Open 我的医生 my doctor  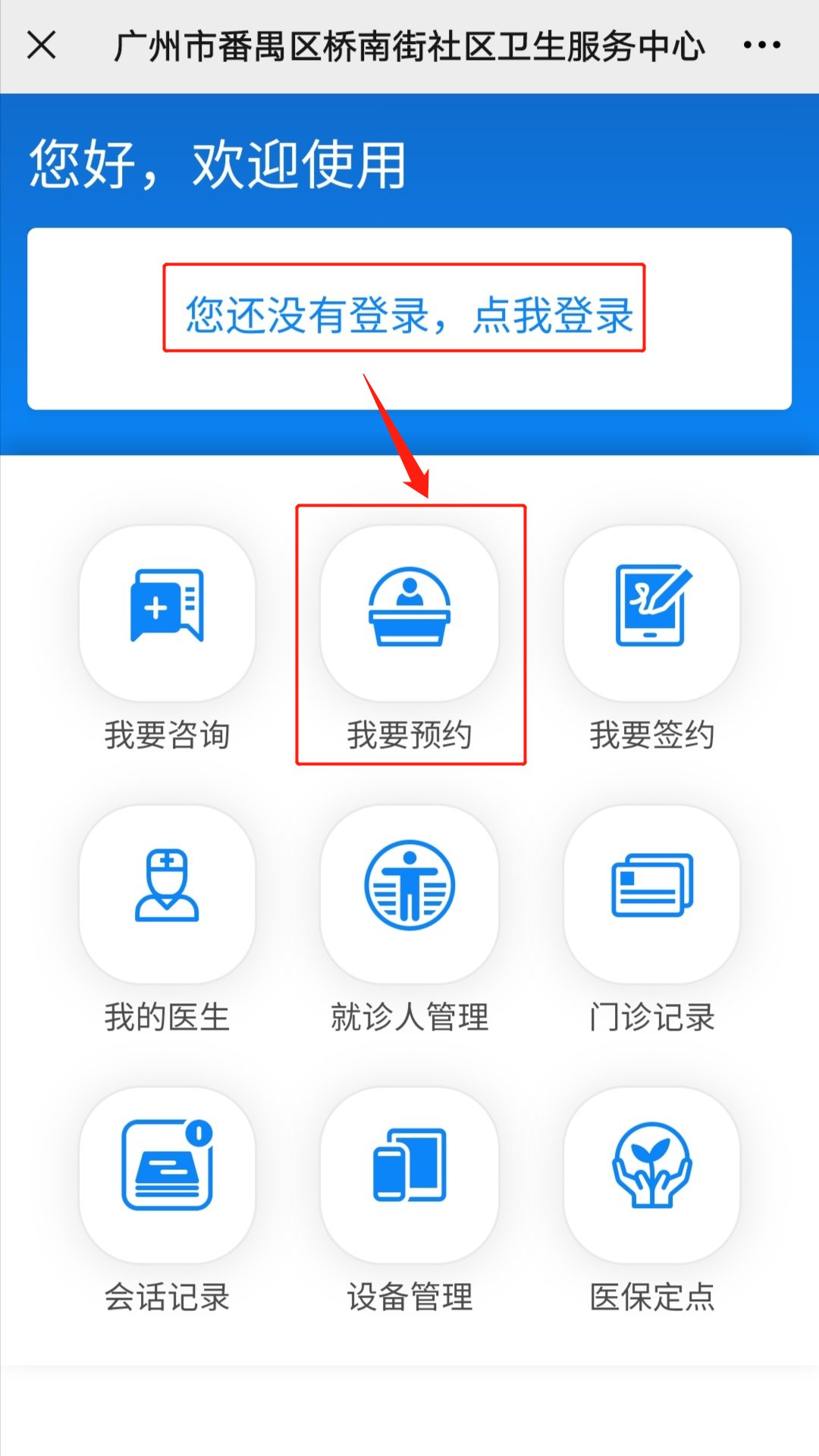pyautogui.click(x=167, y=895)
